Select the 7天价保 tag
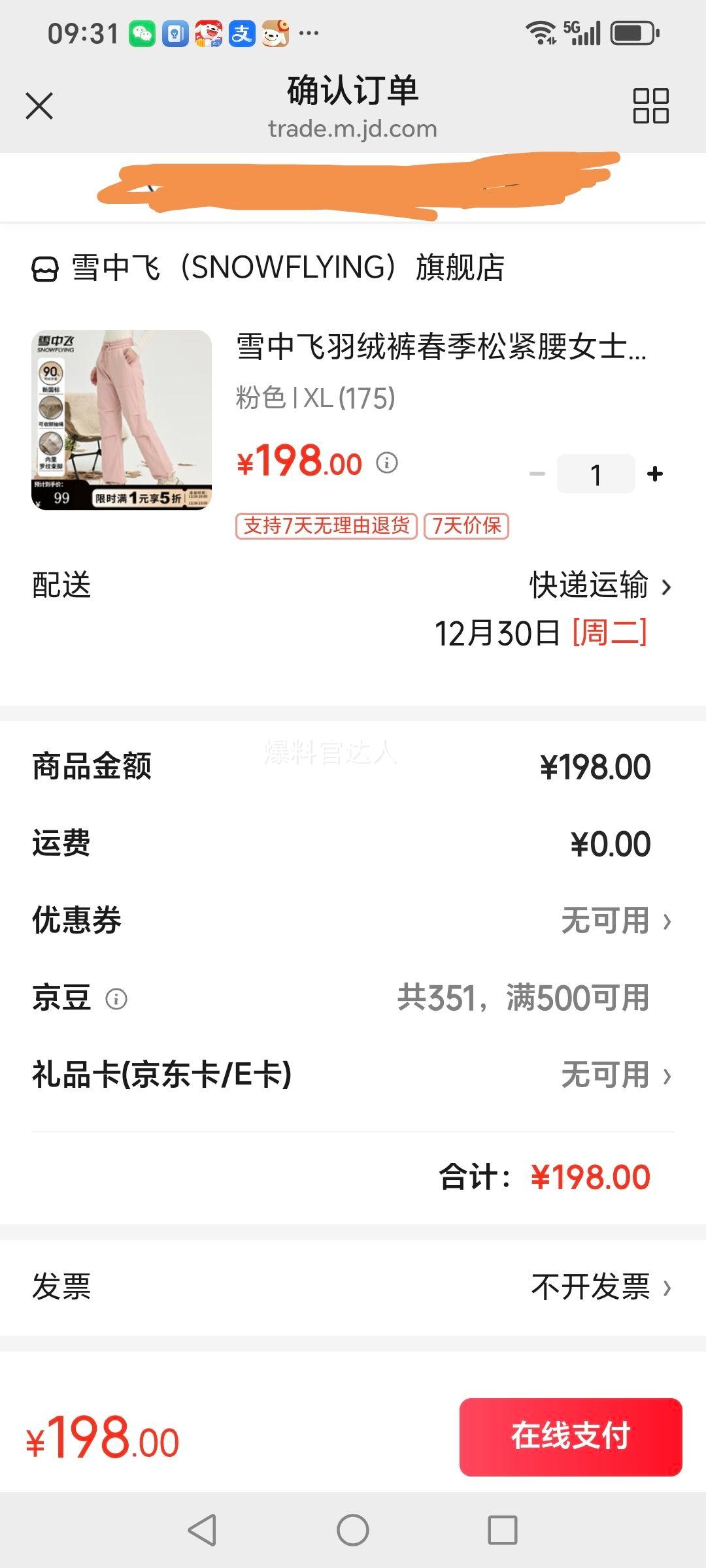 pos(467,526)
